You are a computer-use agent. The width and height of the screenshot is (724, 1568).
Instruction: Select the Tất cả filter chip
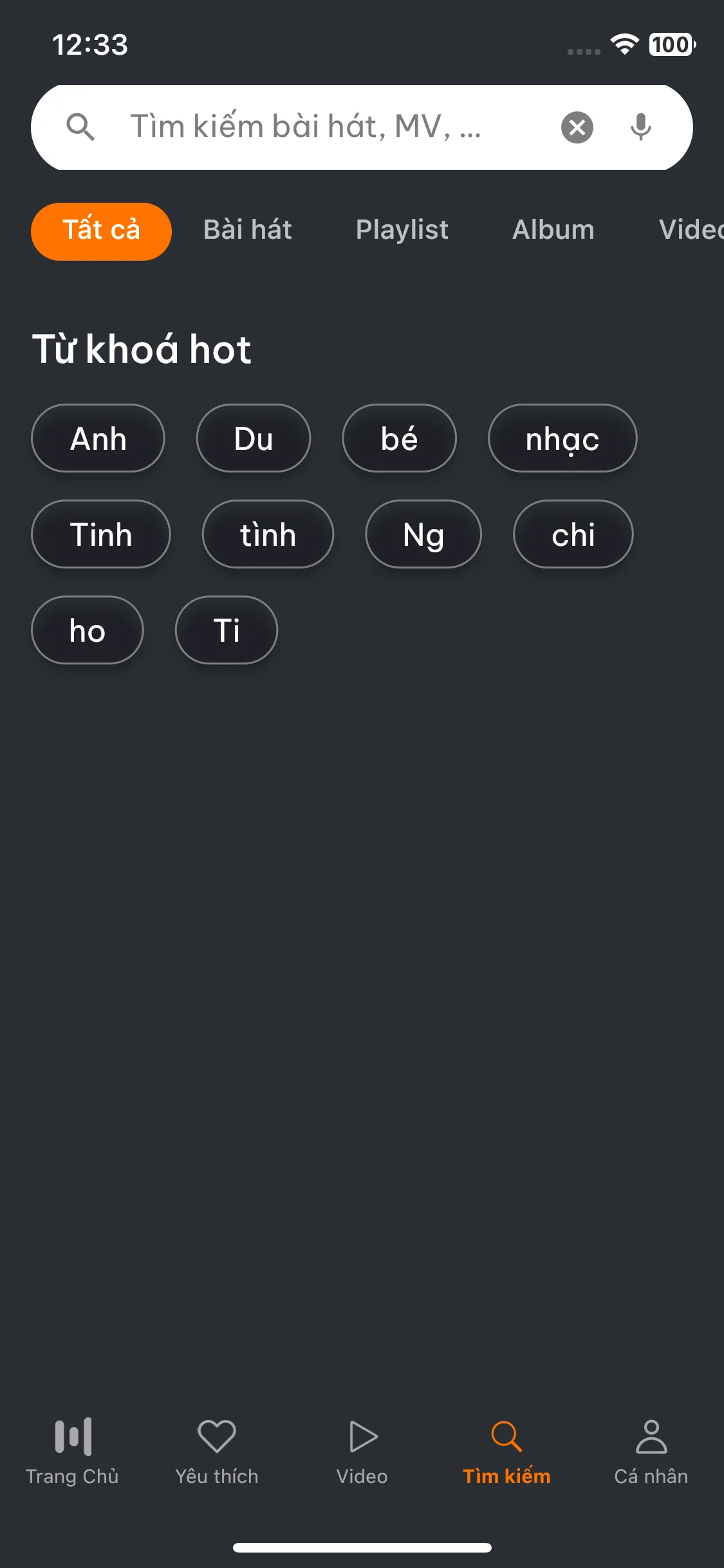pos(101,231)
